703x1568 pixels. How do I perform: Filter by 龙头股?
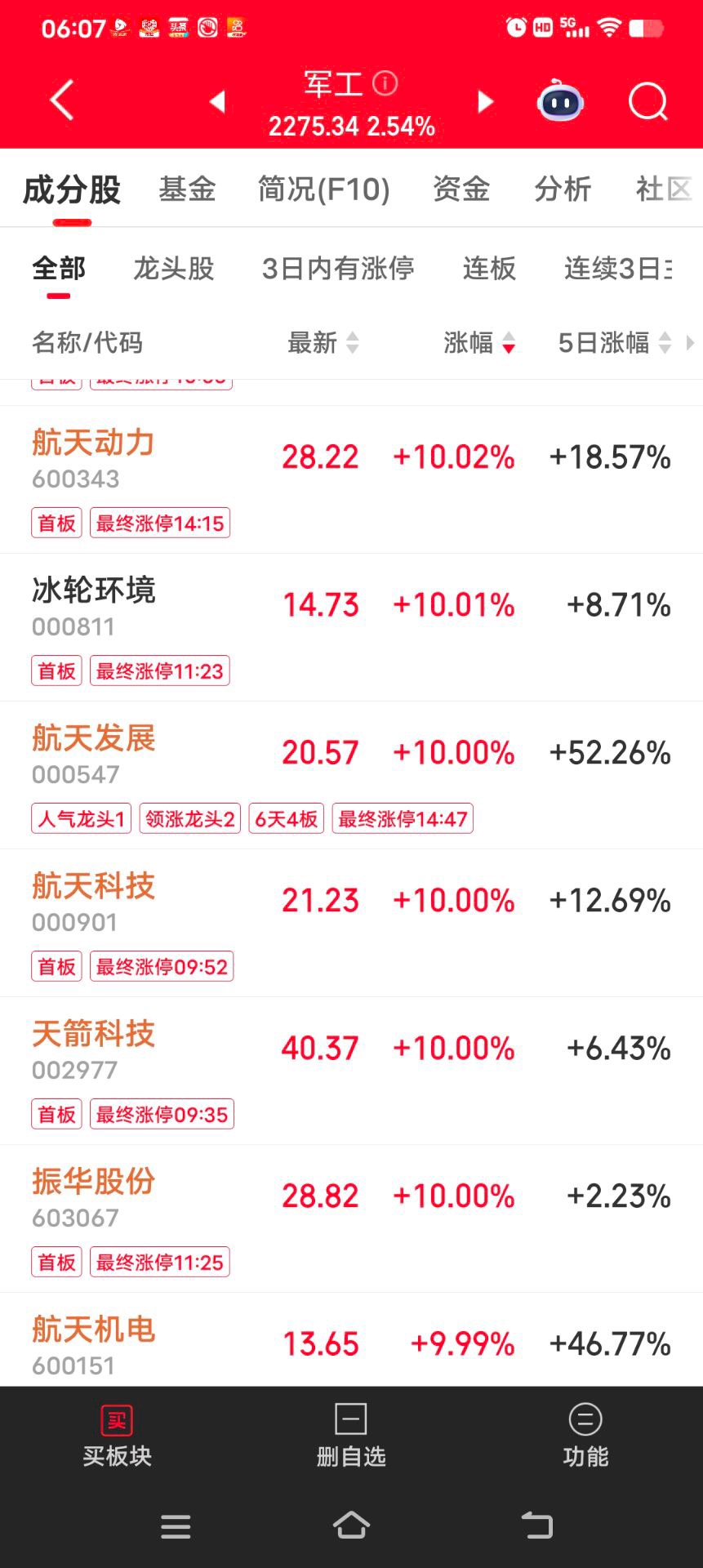(x=173, y=268)
